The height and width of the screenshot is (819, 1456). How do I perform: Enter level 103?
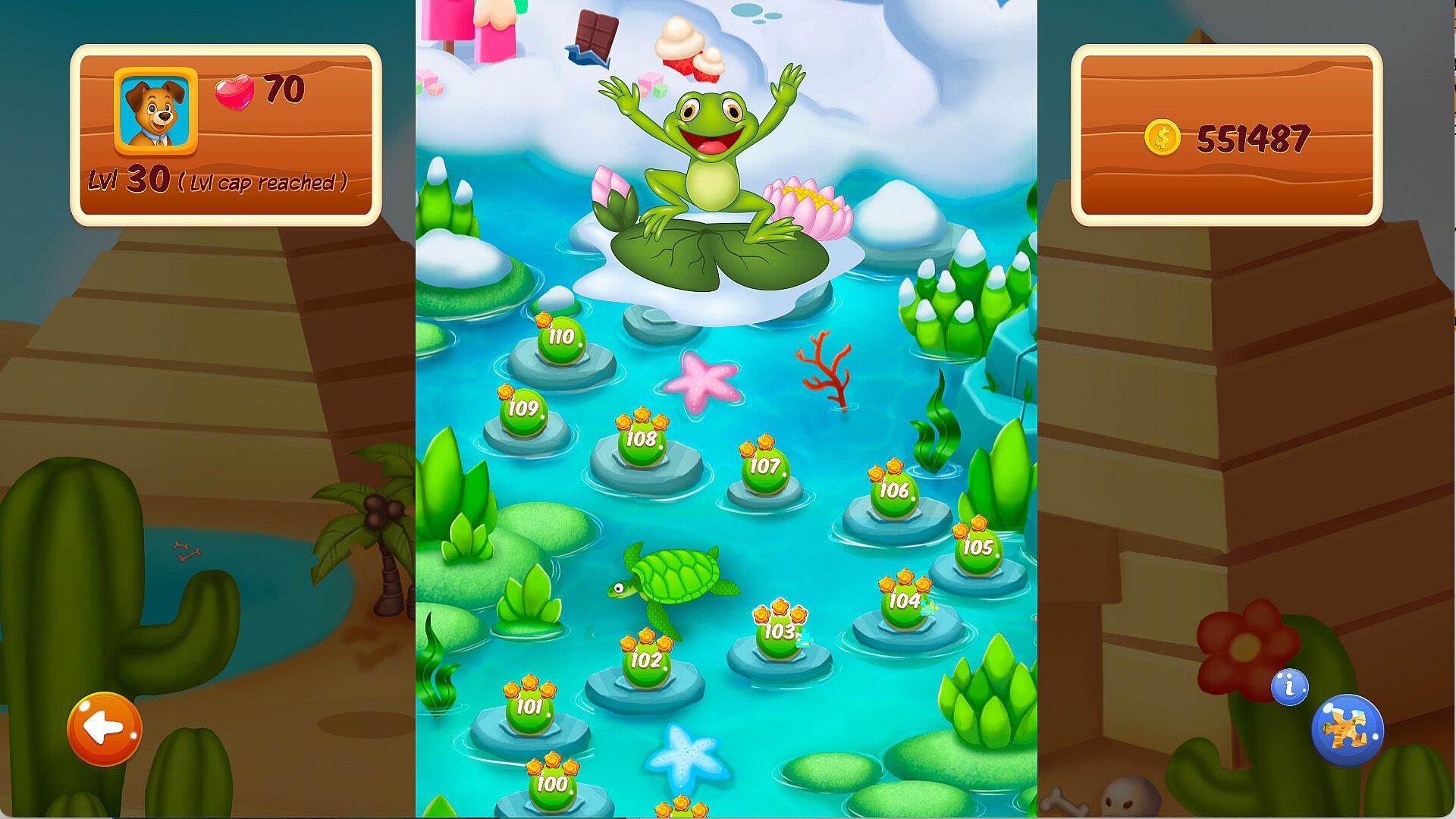click(779, 633)
